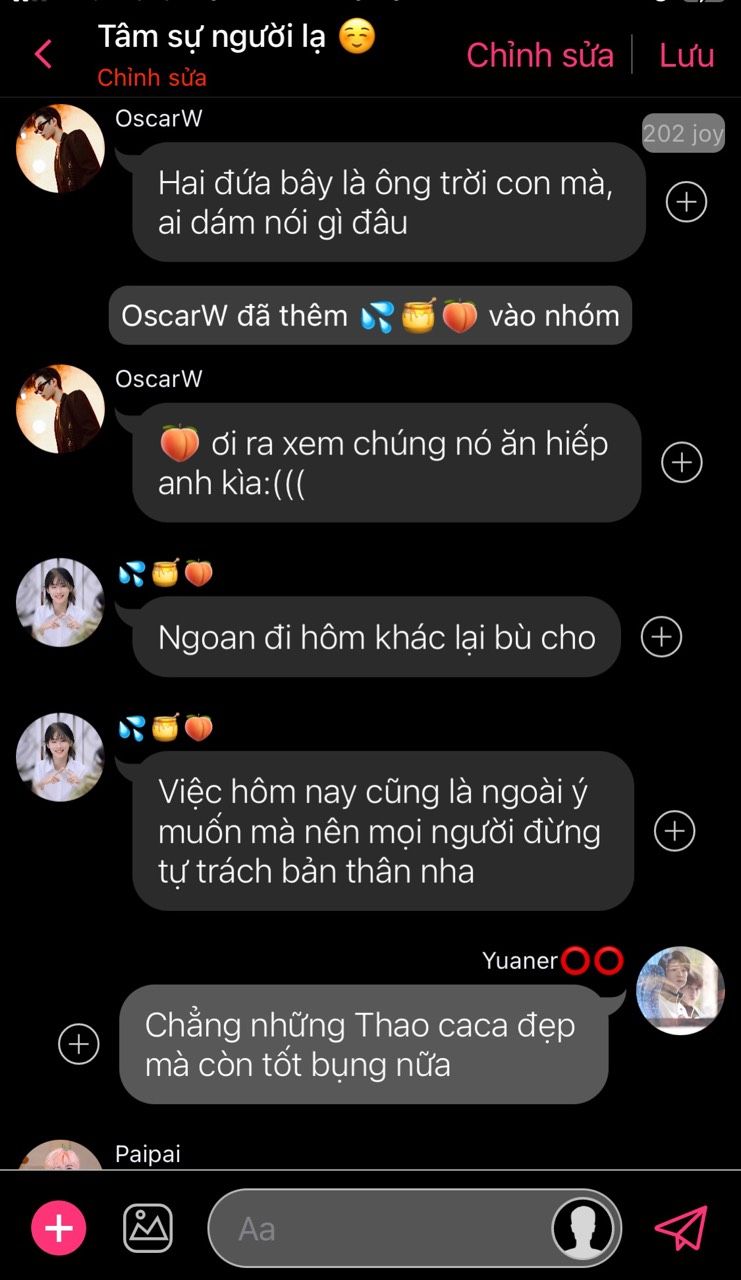Open the image picker icon
Viewport: 741px width, 1280px height.
coord(148,1228)
